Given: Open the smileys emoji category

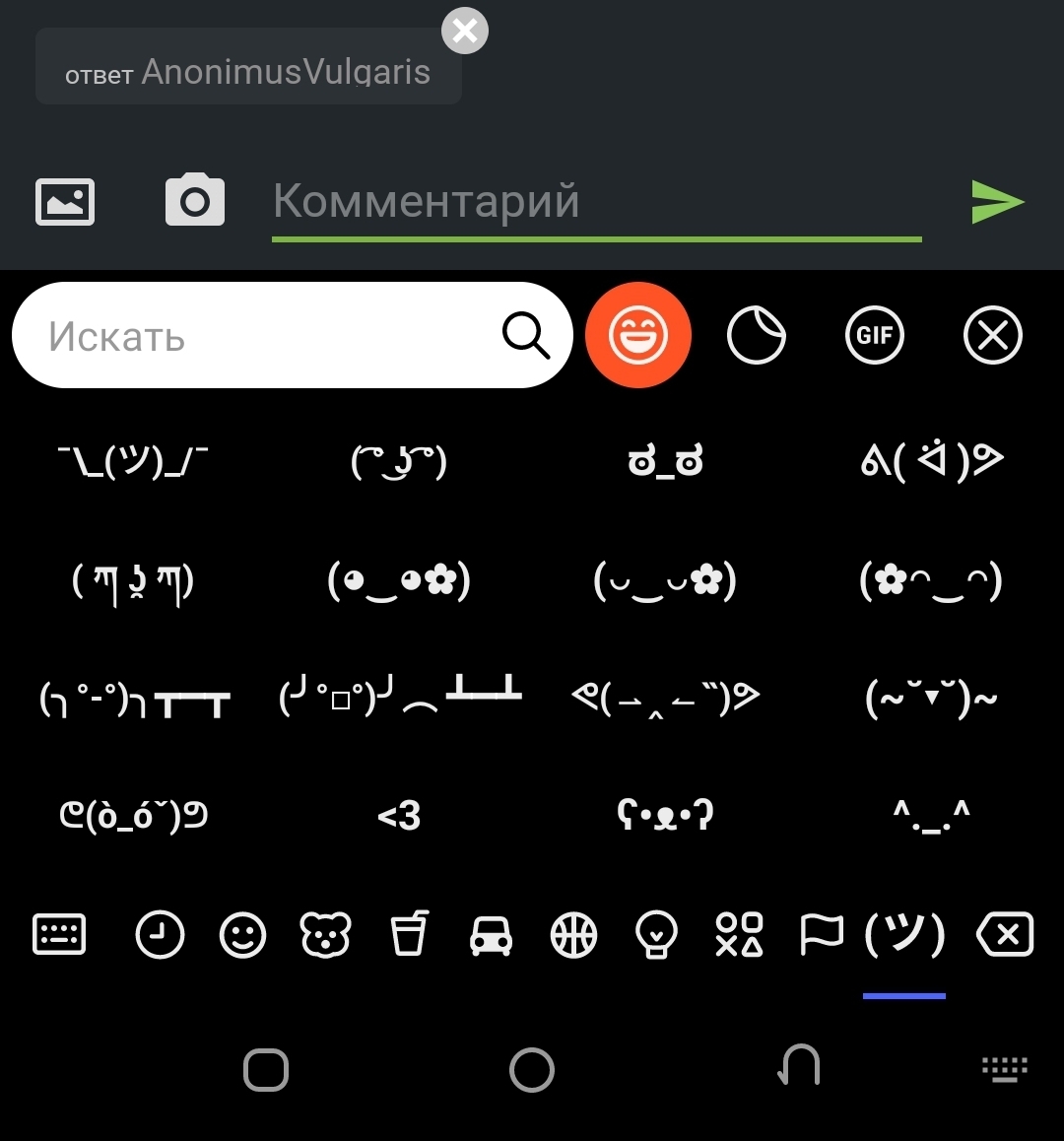Looking at the screenshot, I should (x=242, y=934).
